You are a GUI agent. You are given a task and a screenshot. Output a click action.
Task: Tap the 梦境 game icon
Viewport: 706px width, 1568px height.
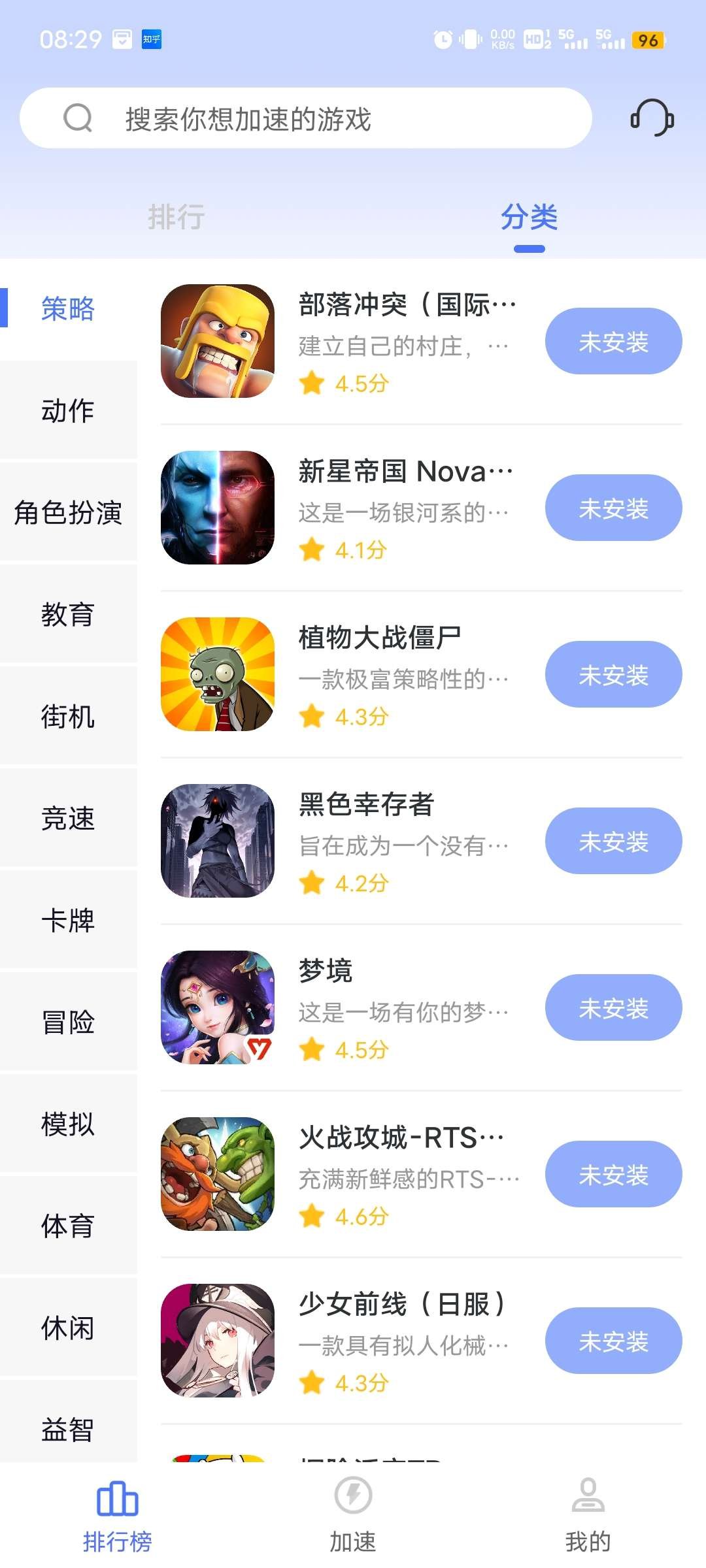point(217,1007)
